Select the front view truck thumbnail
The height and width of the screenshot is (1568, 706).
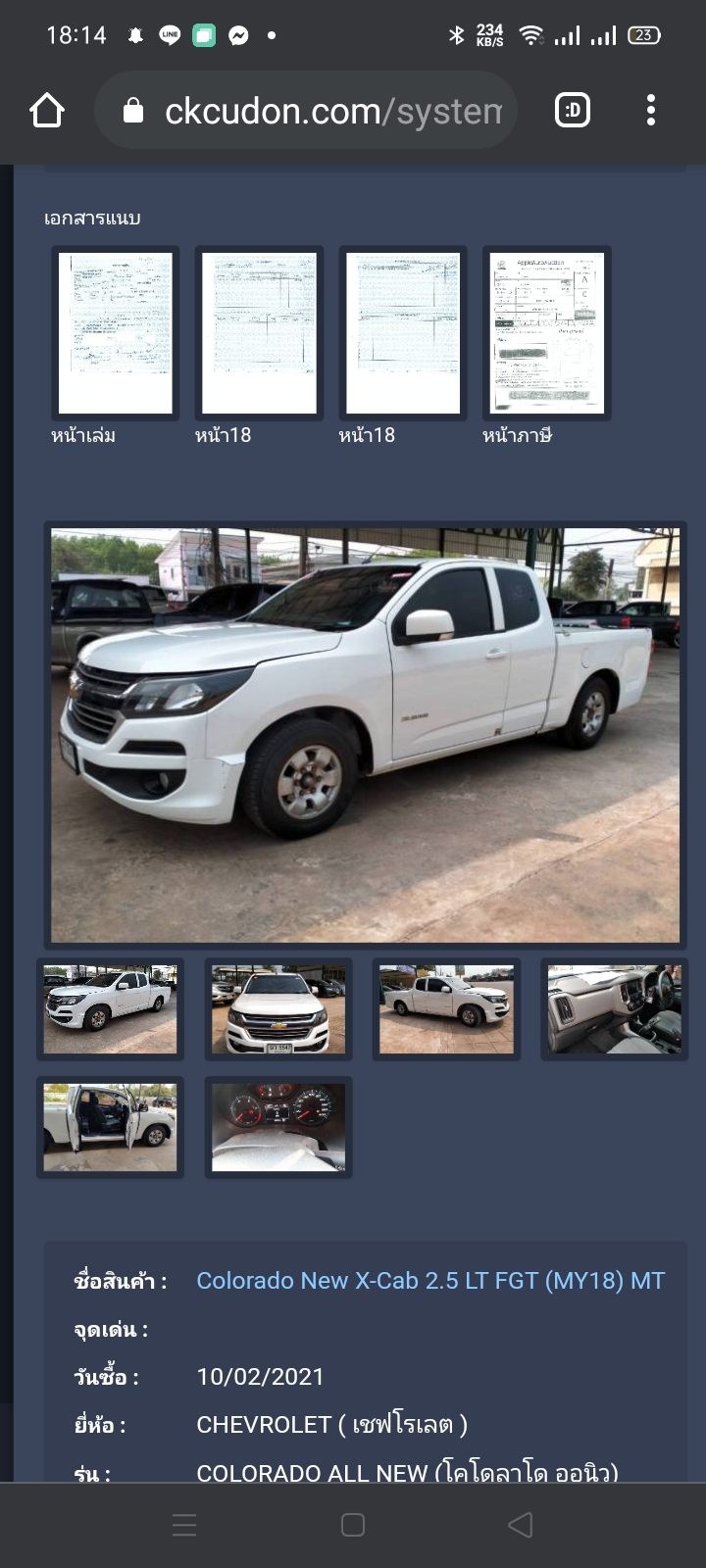[278, 1009]
